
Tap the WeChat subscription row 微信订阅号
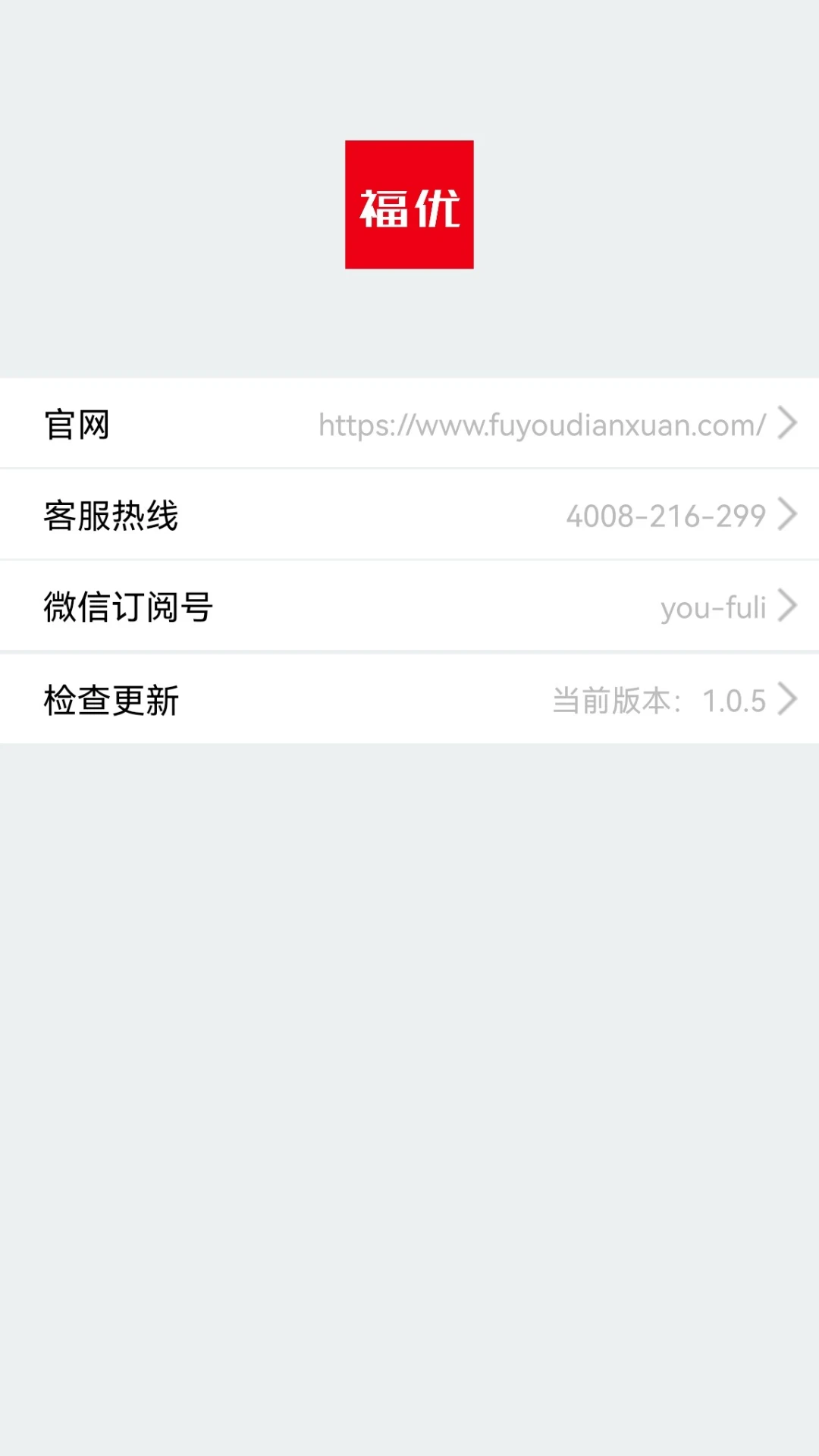(409, 607)
